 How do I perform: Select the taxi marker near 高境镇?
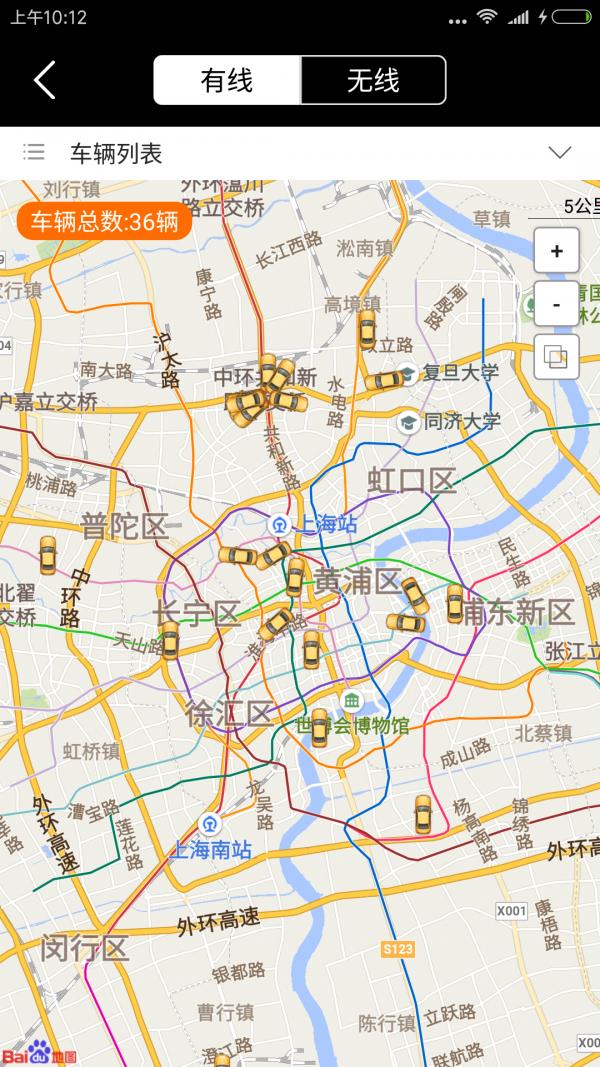coord(367,329)
